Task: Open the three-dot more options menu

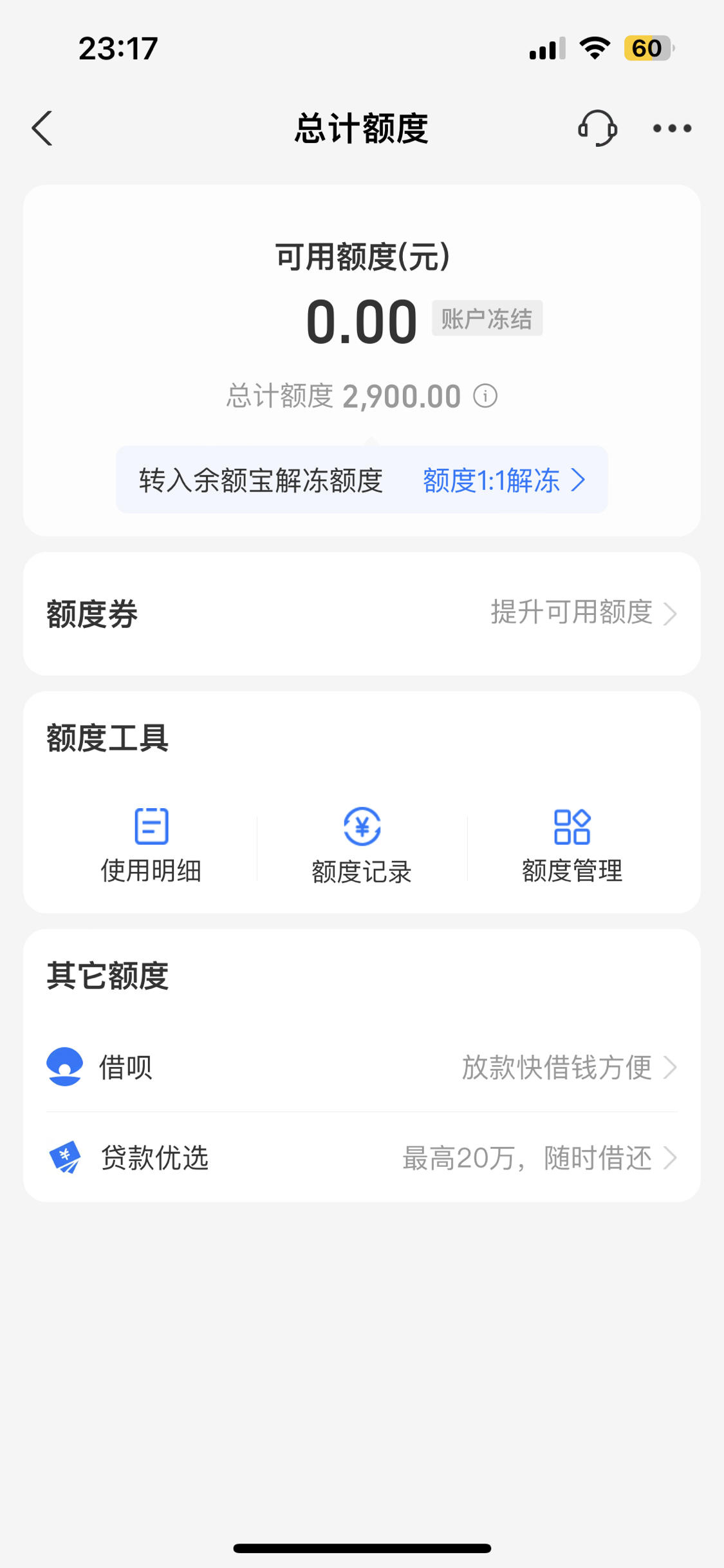Action: click(x=672, y=128)
